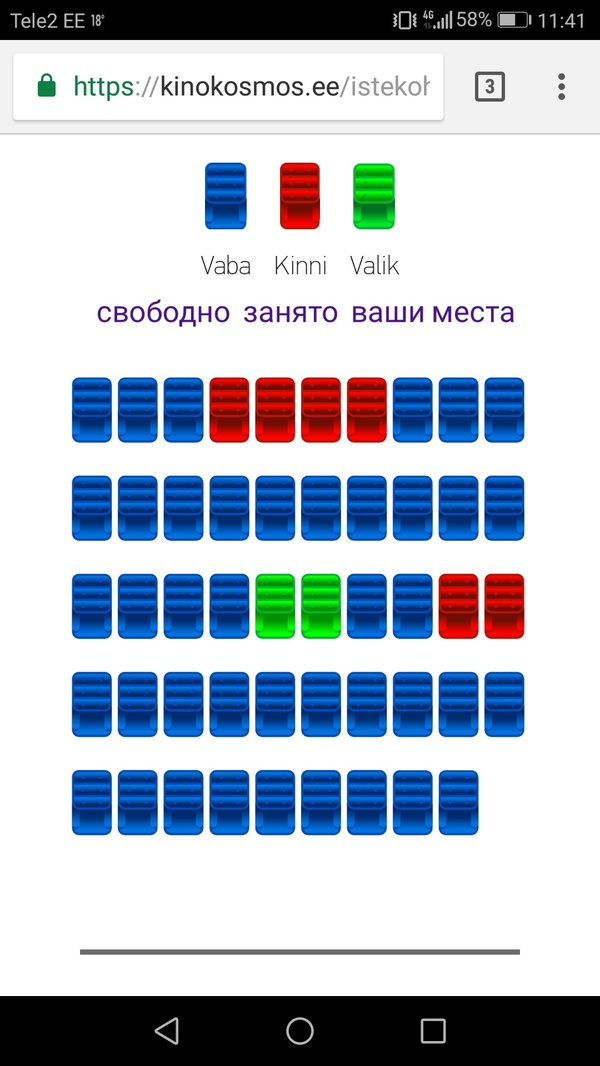Deselect the right green chosen seat

(321, 606)
